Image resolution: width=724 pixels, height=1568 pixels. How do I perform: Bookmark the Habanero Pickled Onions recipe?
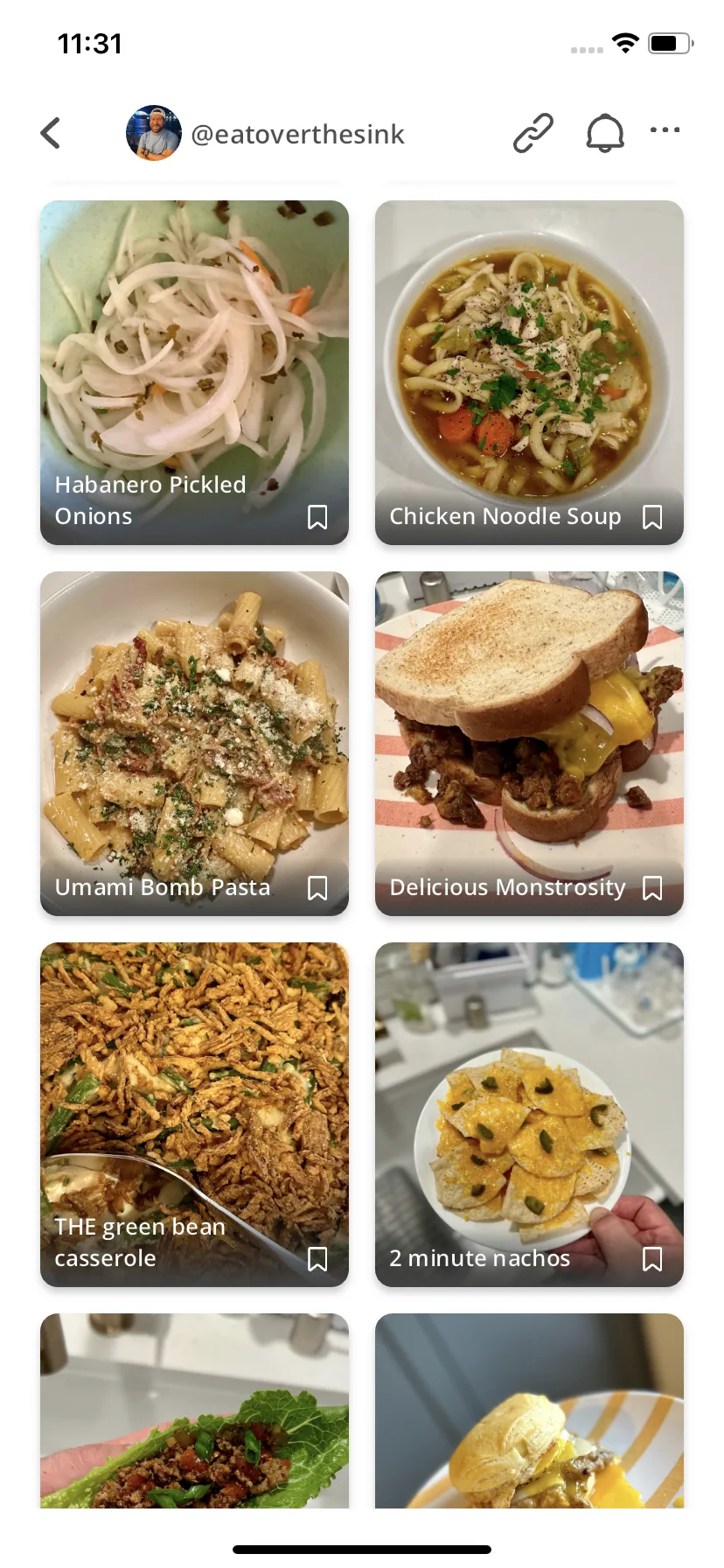click(x=317, y=517)
